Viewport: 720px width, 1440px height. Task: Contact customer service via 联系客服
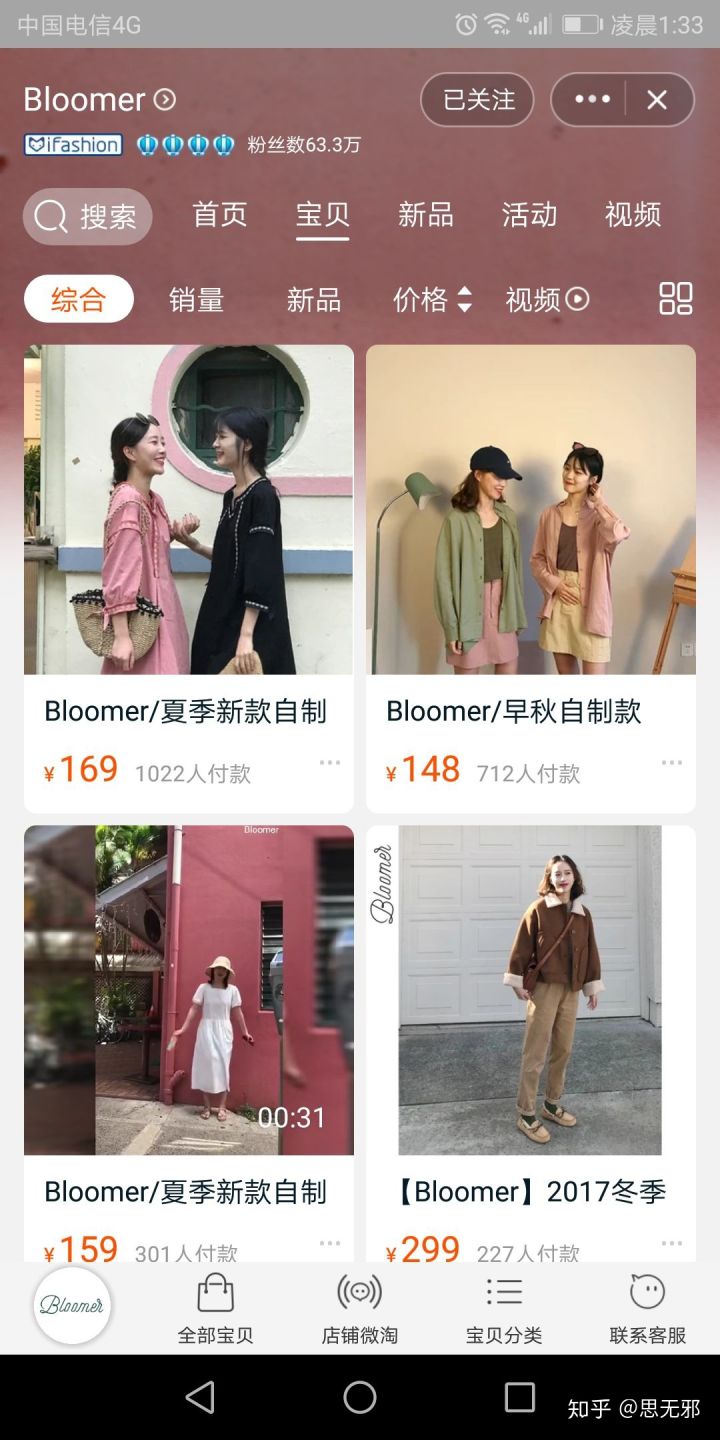(x=647, y=1308)
